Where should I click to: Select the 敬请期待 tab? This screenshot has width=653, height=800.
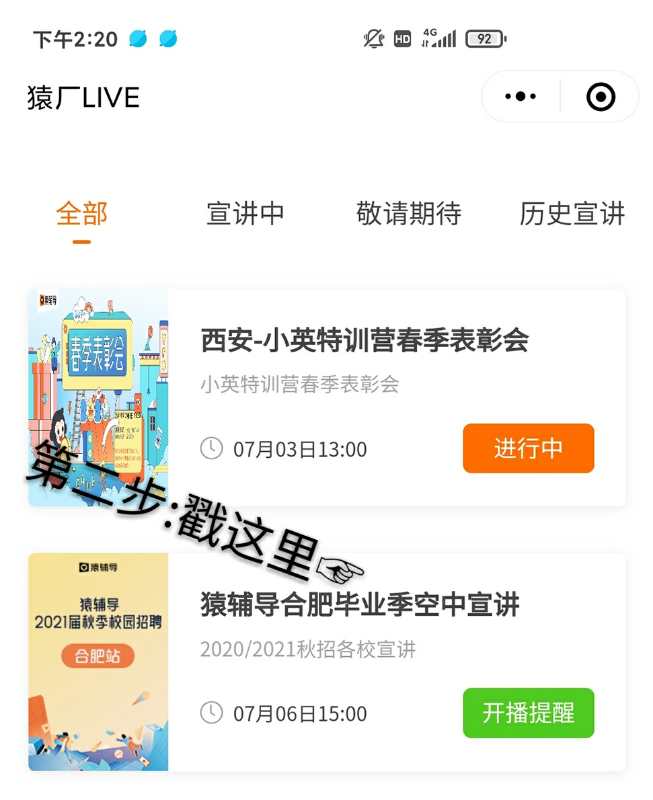coord(408,213)
